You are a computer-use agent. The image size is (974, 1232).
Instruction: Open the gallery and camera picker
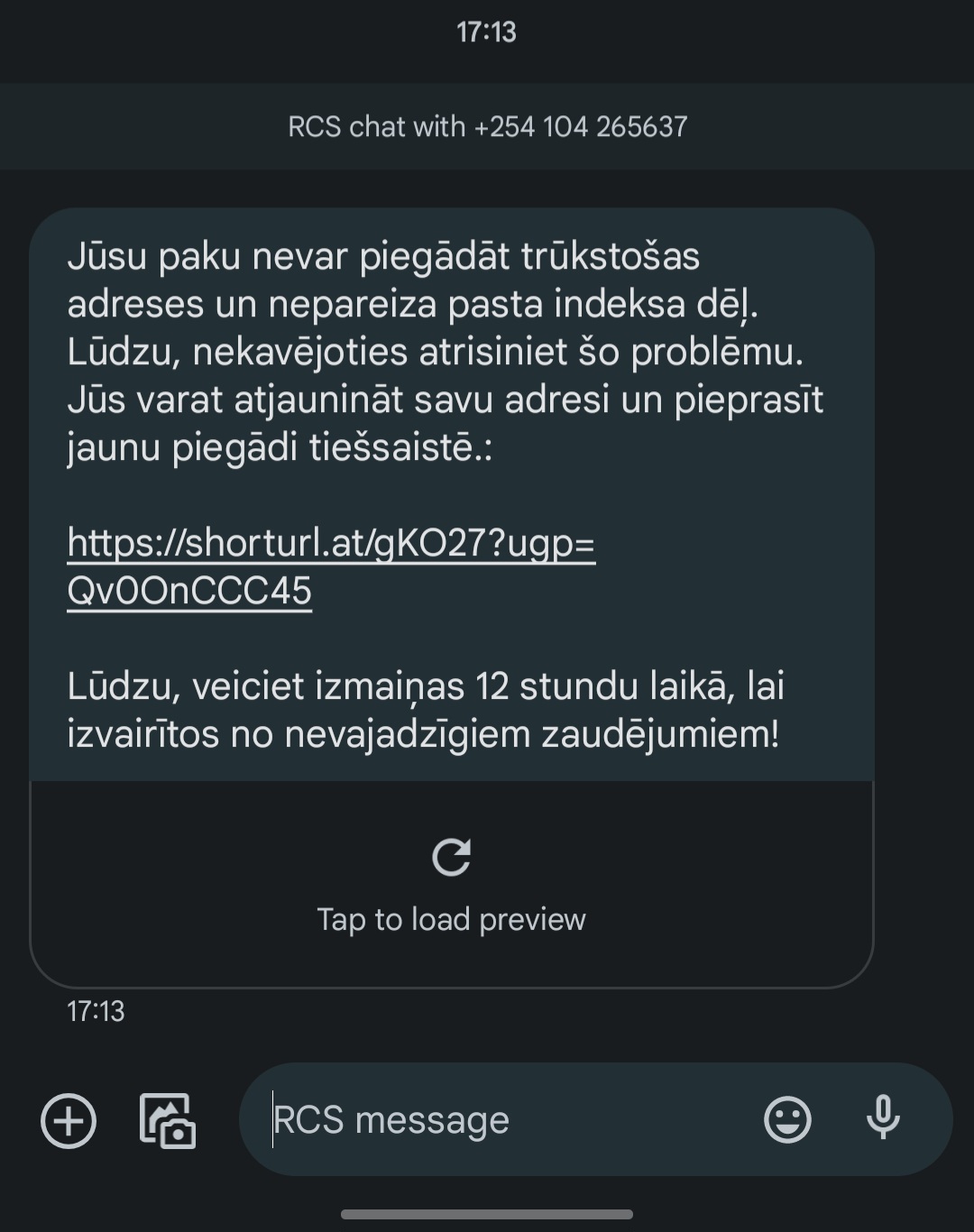[168, 1121]
